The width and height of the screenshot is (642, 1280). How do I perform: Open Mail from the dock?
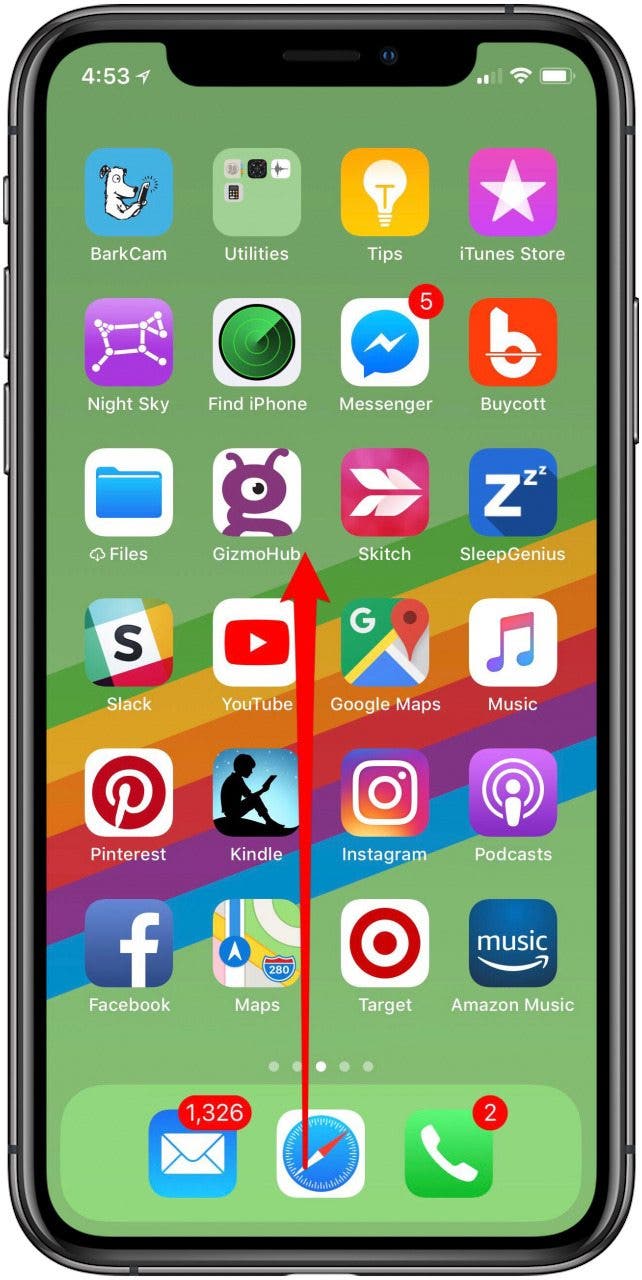point(193,1153)
